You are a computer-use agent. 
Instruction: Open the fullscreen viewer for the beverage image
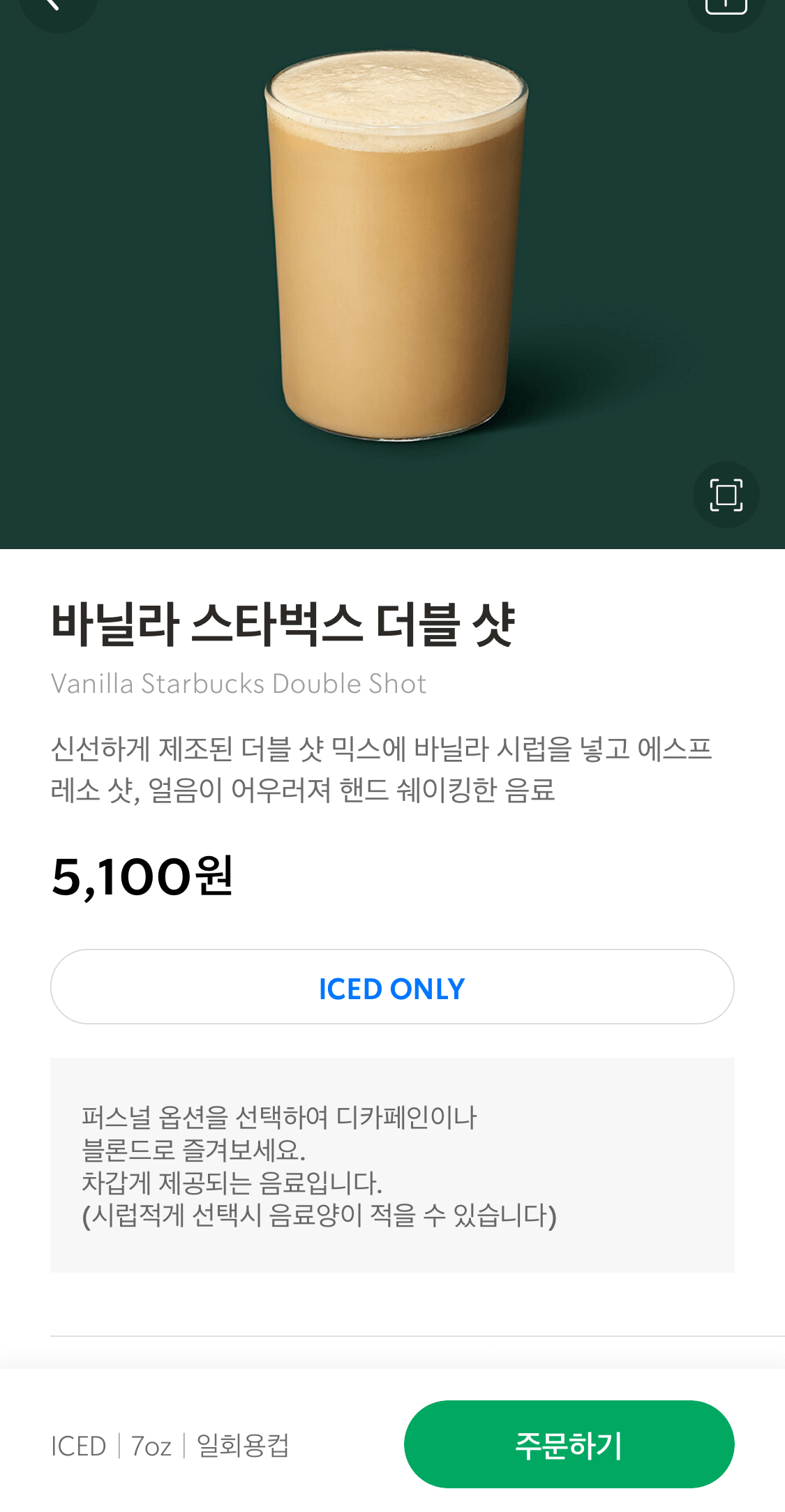click(726, 495)
